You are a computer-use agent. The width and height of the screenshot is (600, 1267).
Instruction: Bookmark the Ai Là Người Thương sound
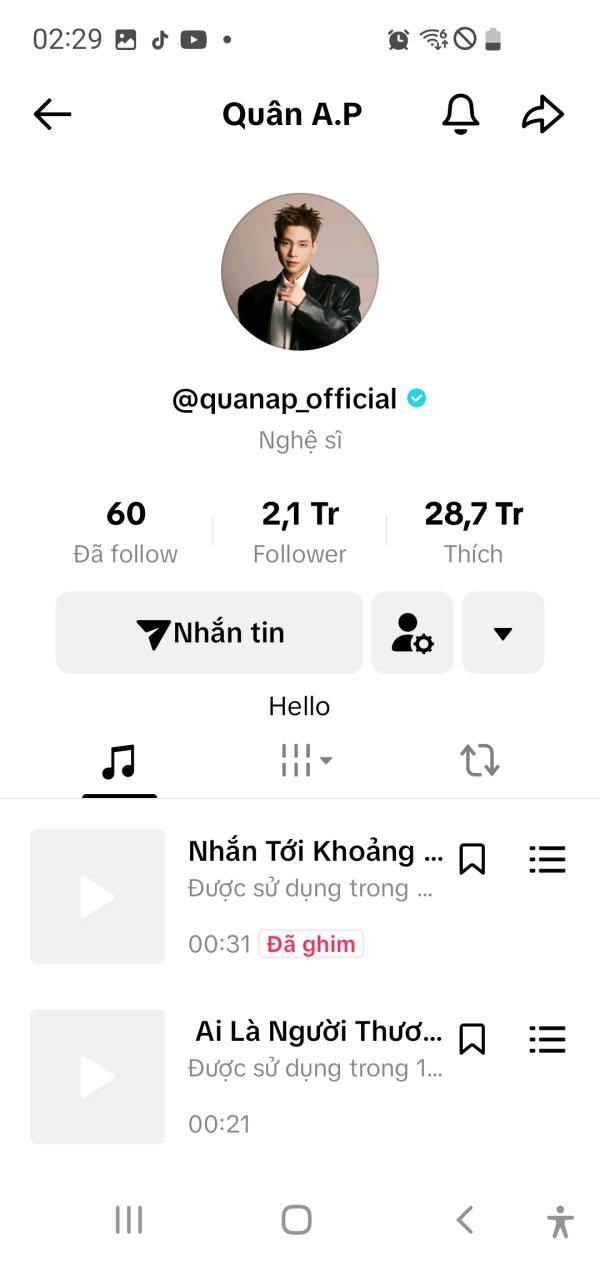tap(472, 1039)
